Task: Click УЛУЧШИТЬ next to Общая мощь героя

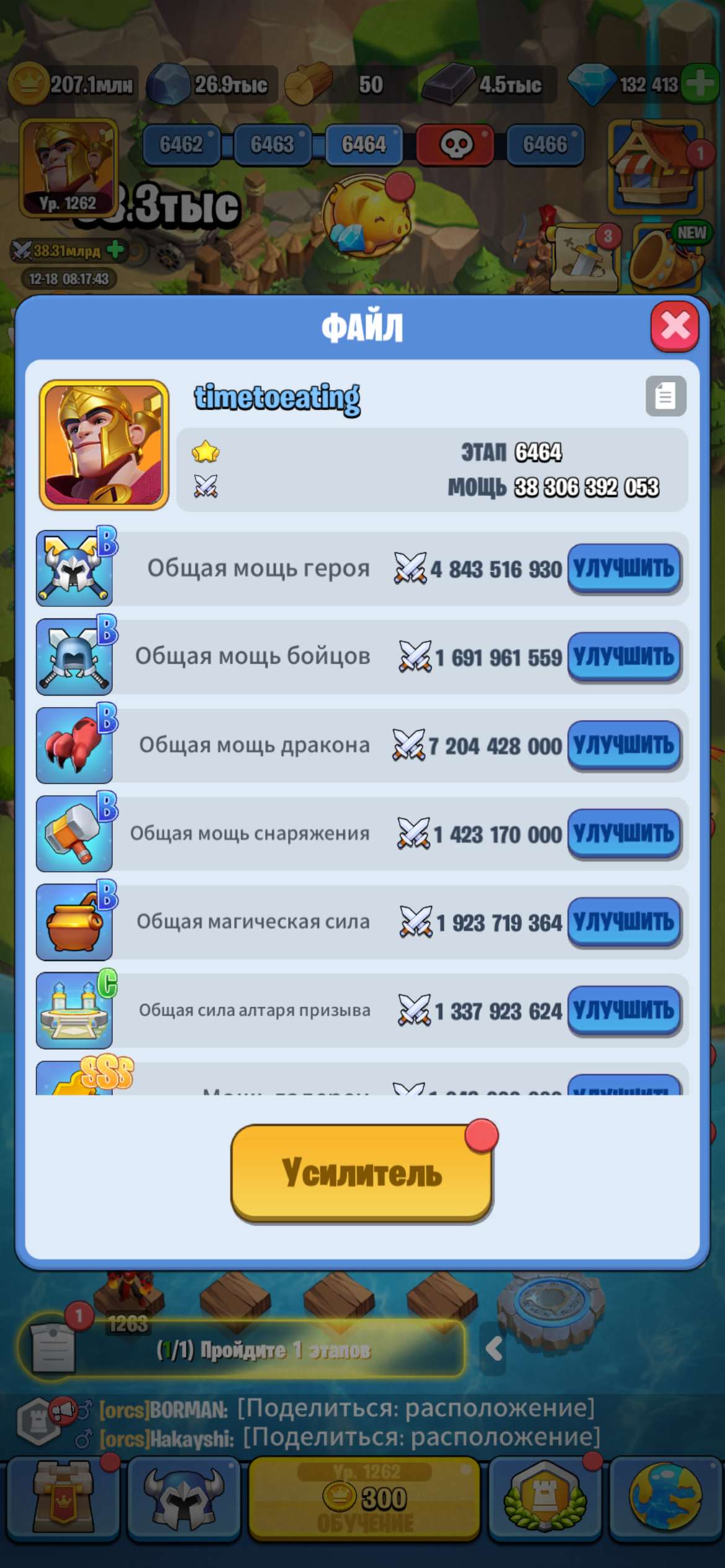Action: click(625, 568)
